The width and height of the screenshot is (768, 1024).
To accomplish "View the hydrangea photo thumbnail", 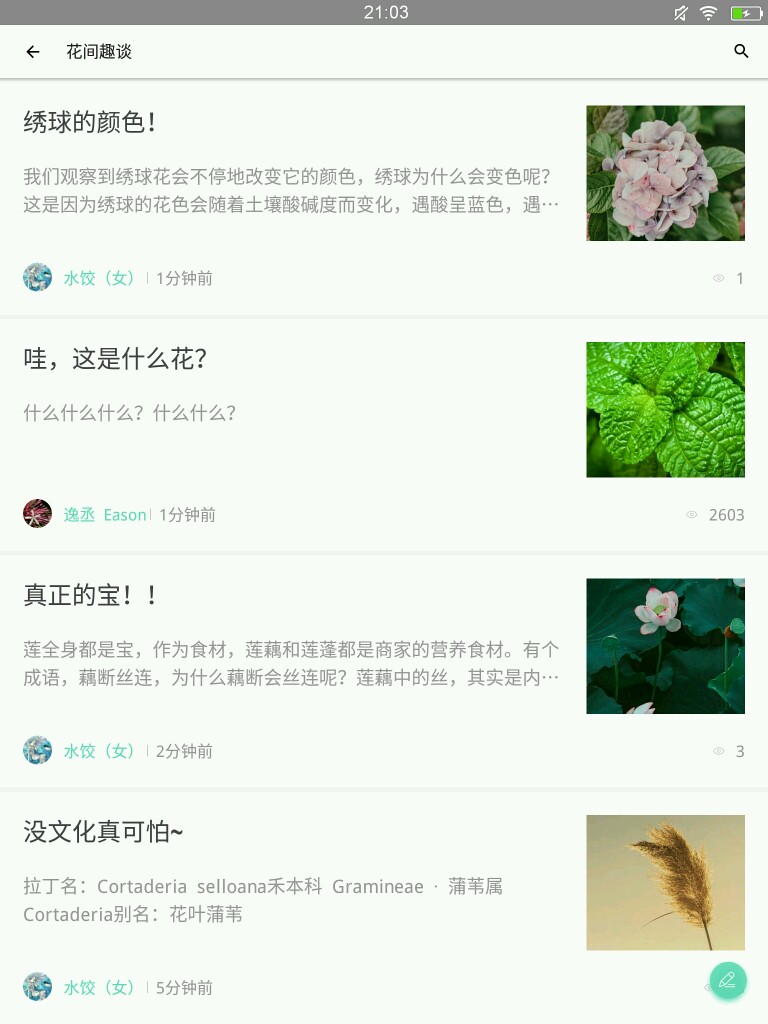I will [665, 173].
